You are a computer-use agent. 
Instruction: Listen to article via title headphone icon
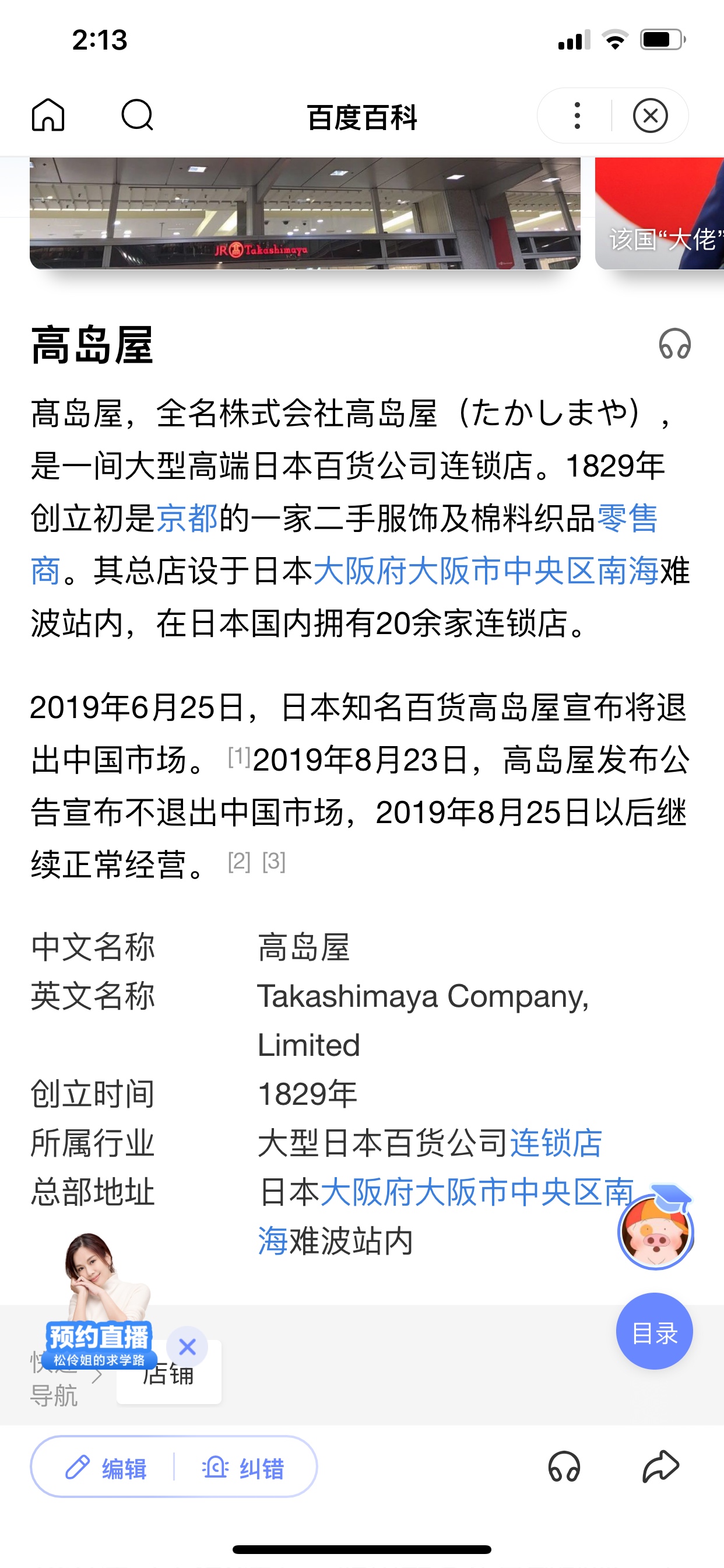pos(674,345)
